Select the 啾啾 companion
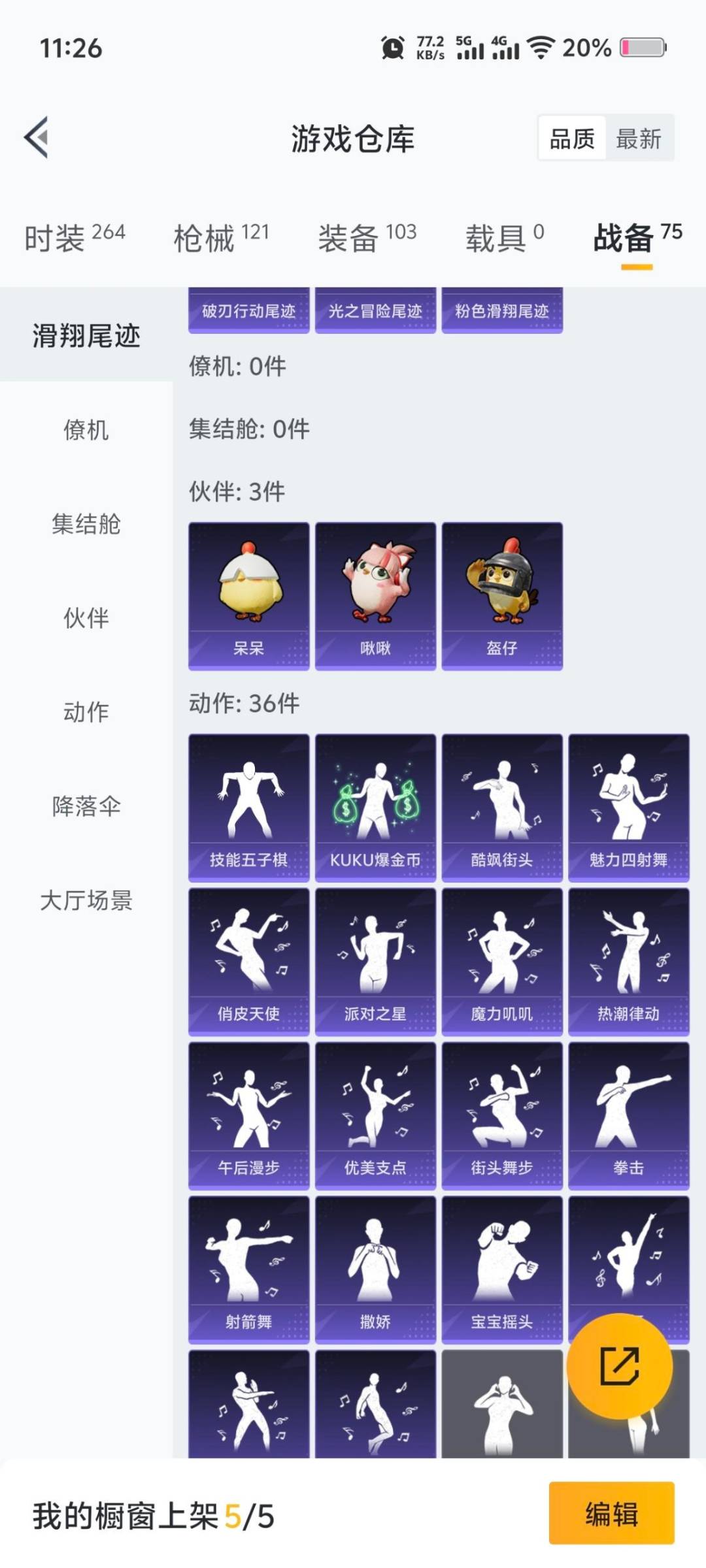 [374, 595]
